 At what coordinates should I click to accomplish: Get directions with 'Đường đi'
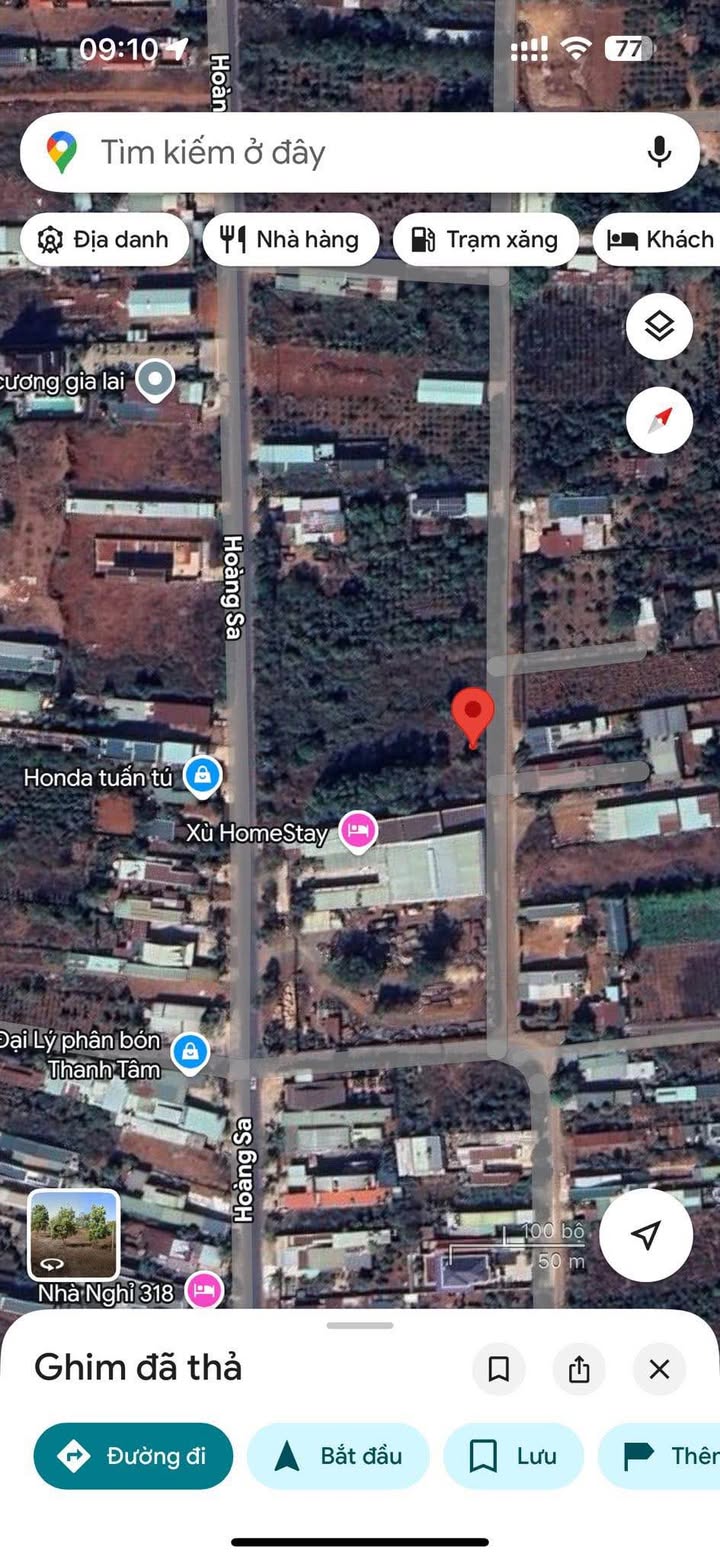133,1456
